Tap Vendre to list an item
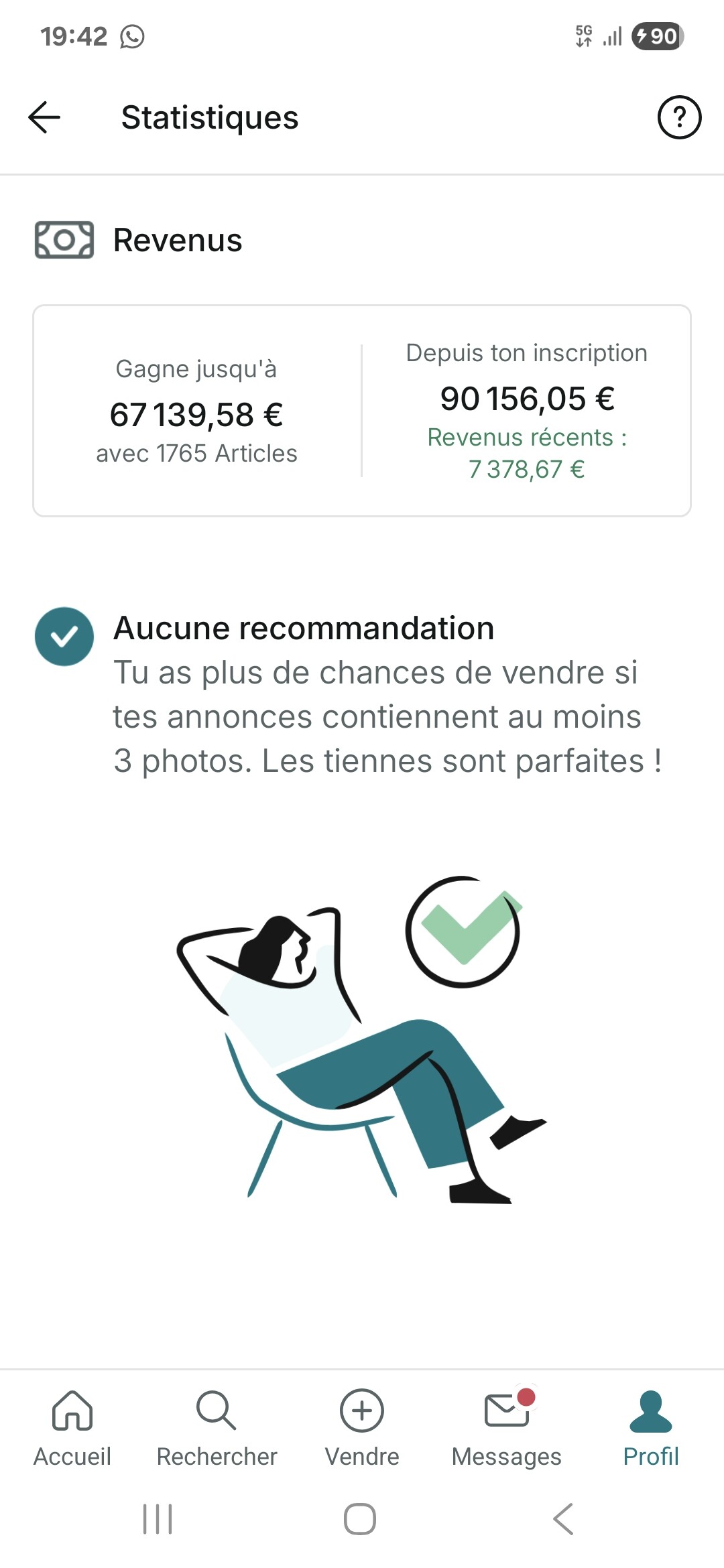Screen dimensions: 724x1568 [362, 1428]
